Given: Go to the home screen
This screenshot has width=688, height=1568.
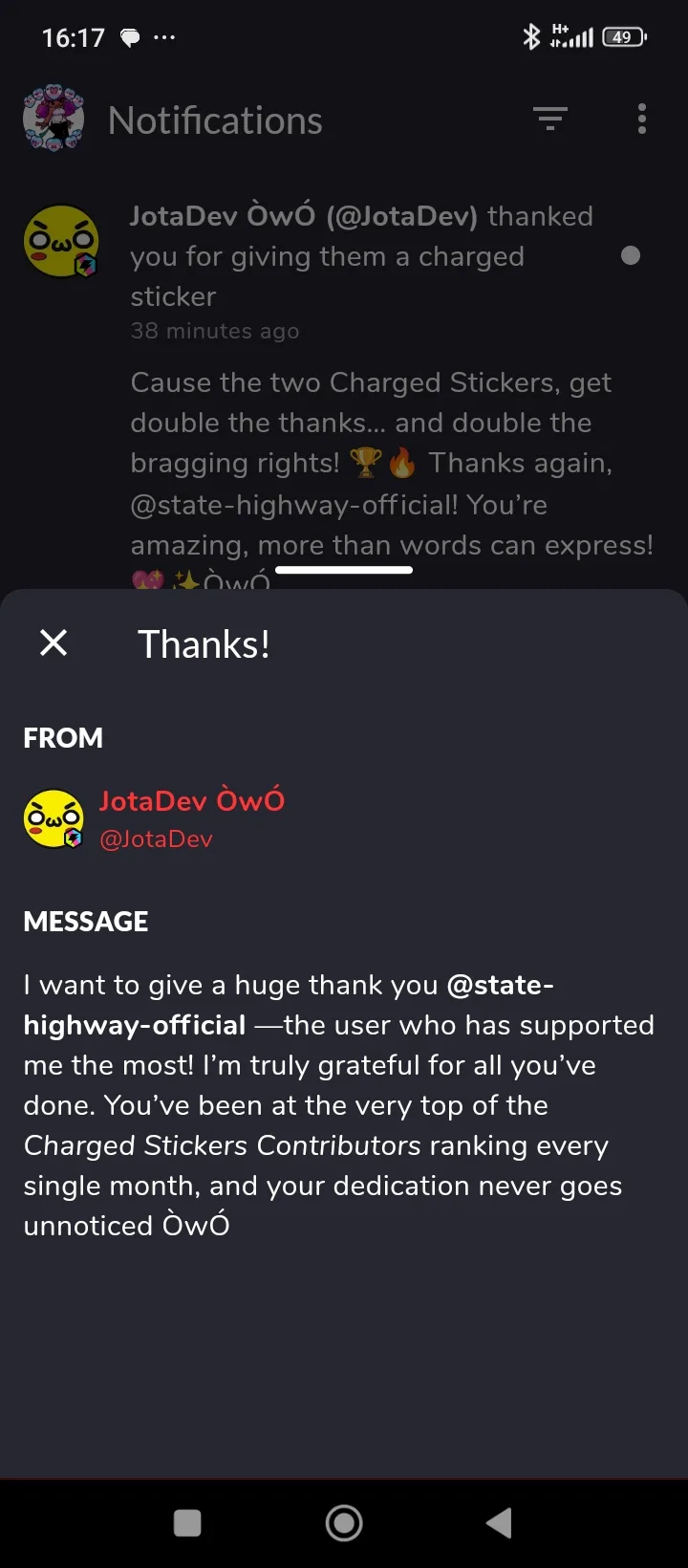Looking at the screenshot, I should click(x=344, y=1523).
